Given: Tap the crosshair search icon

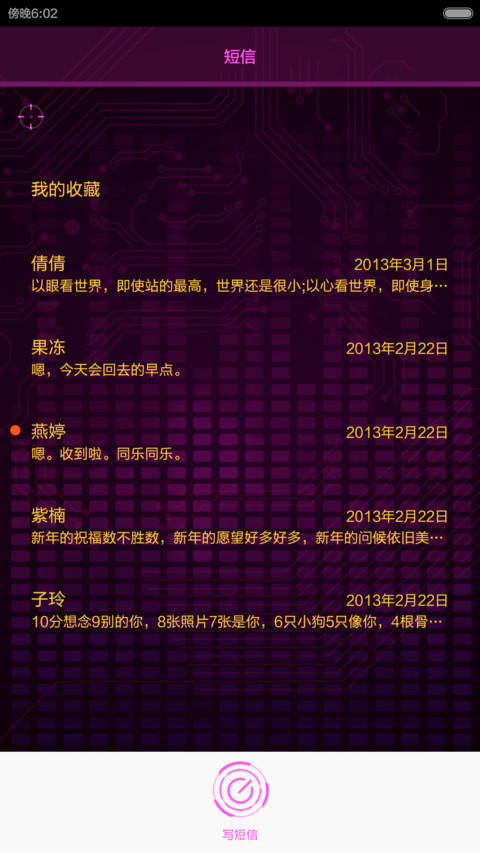Looking at the screenshot, I should [x=31, y=116].
